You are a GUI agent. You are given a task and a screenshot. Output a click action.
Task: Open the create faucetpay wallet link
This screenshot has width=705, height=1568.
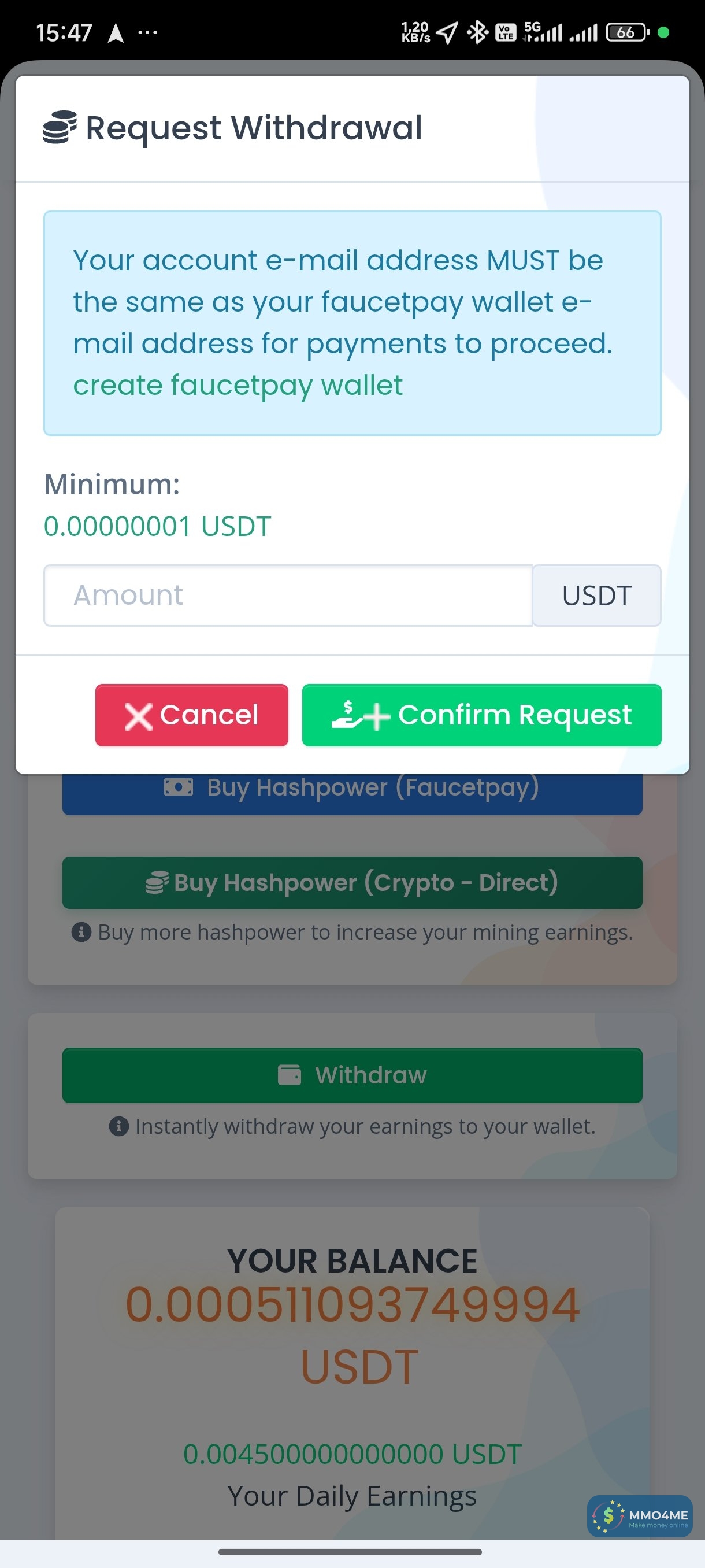point(238,385)
